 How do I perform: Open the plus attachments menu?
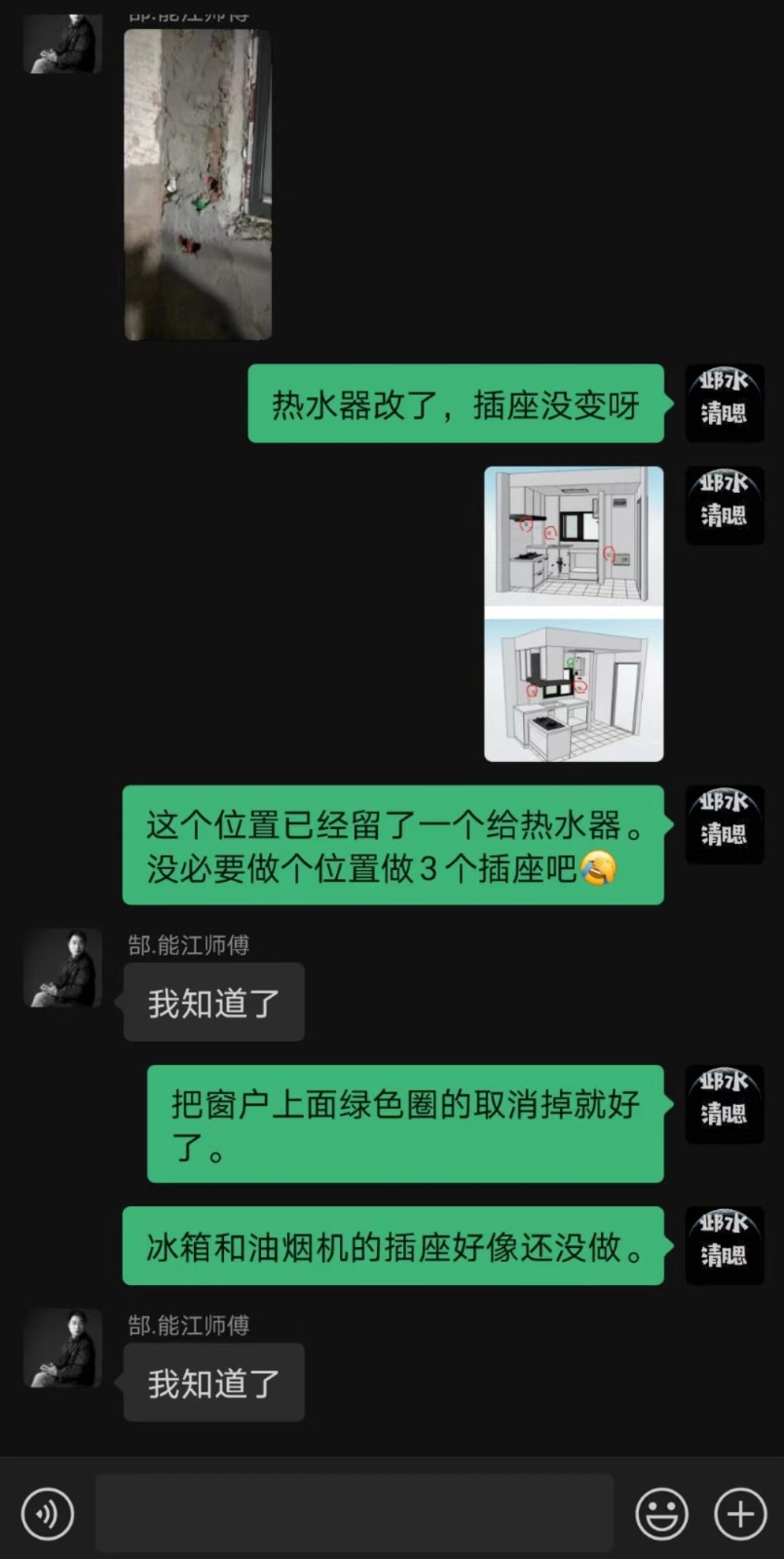pos(740,1513)
